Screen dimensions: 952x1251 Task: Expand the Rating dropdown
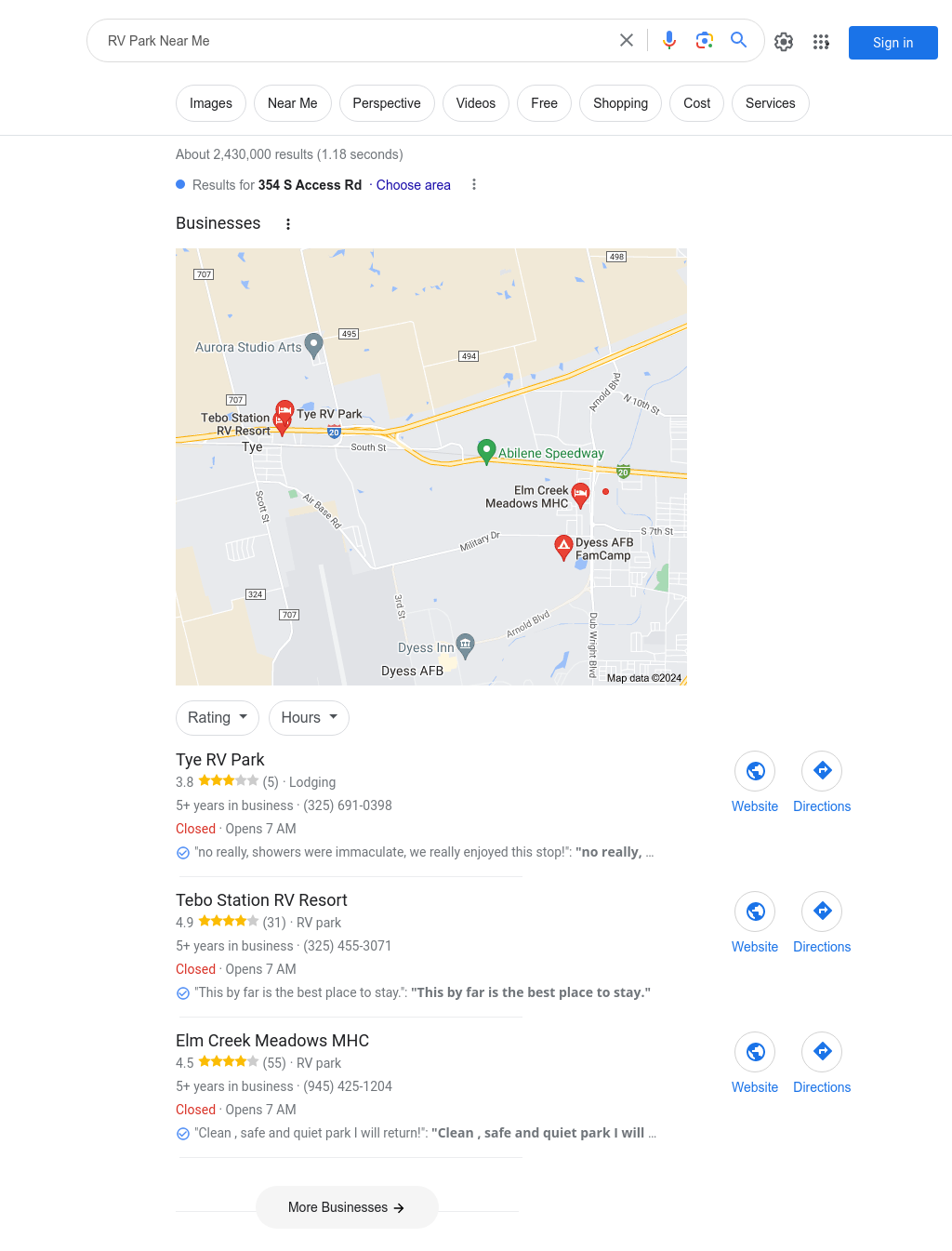(x=218, y=718)
